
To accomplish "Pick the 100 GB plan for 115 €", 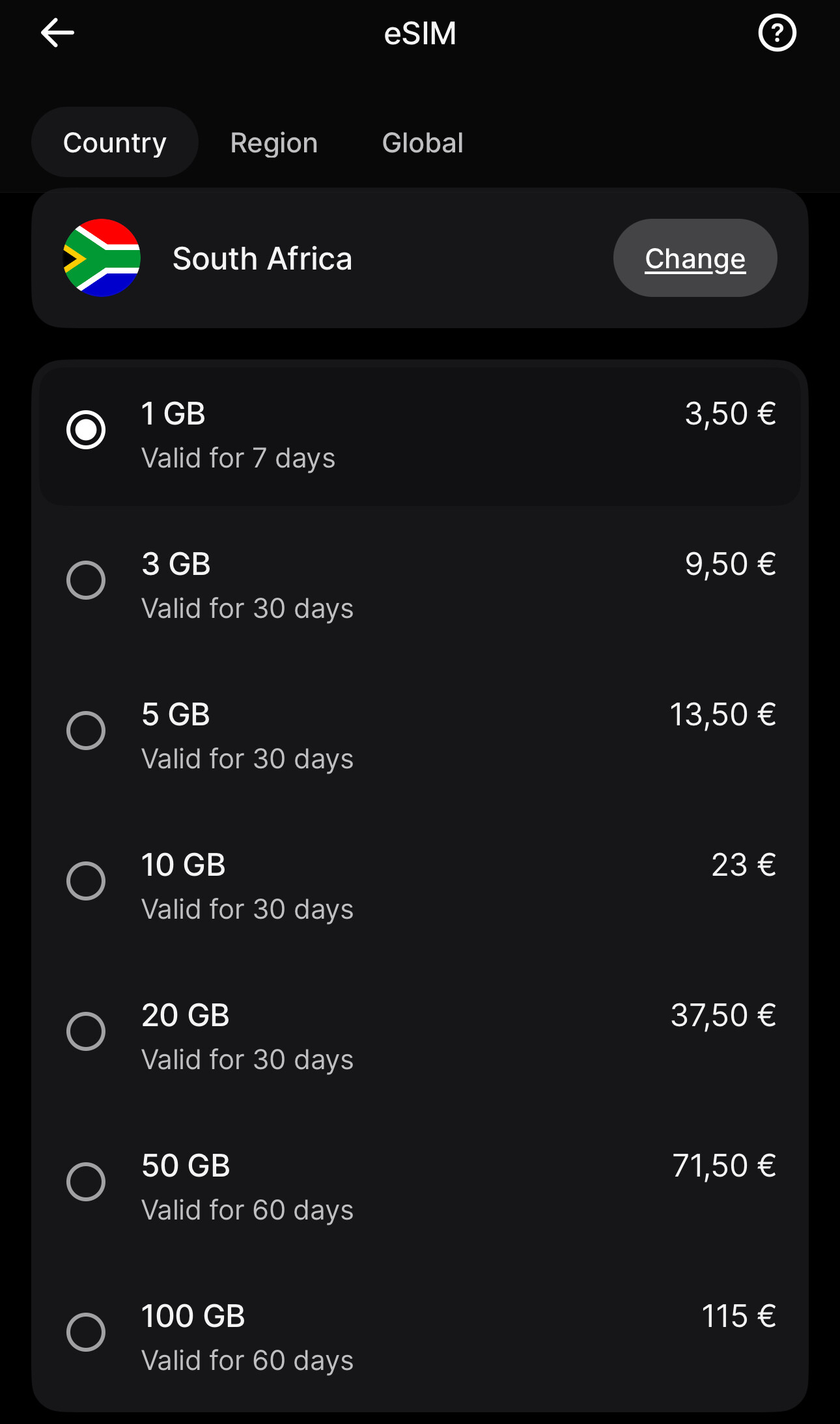I will pyautogui.click(x=420, y=1337).
